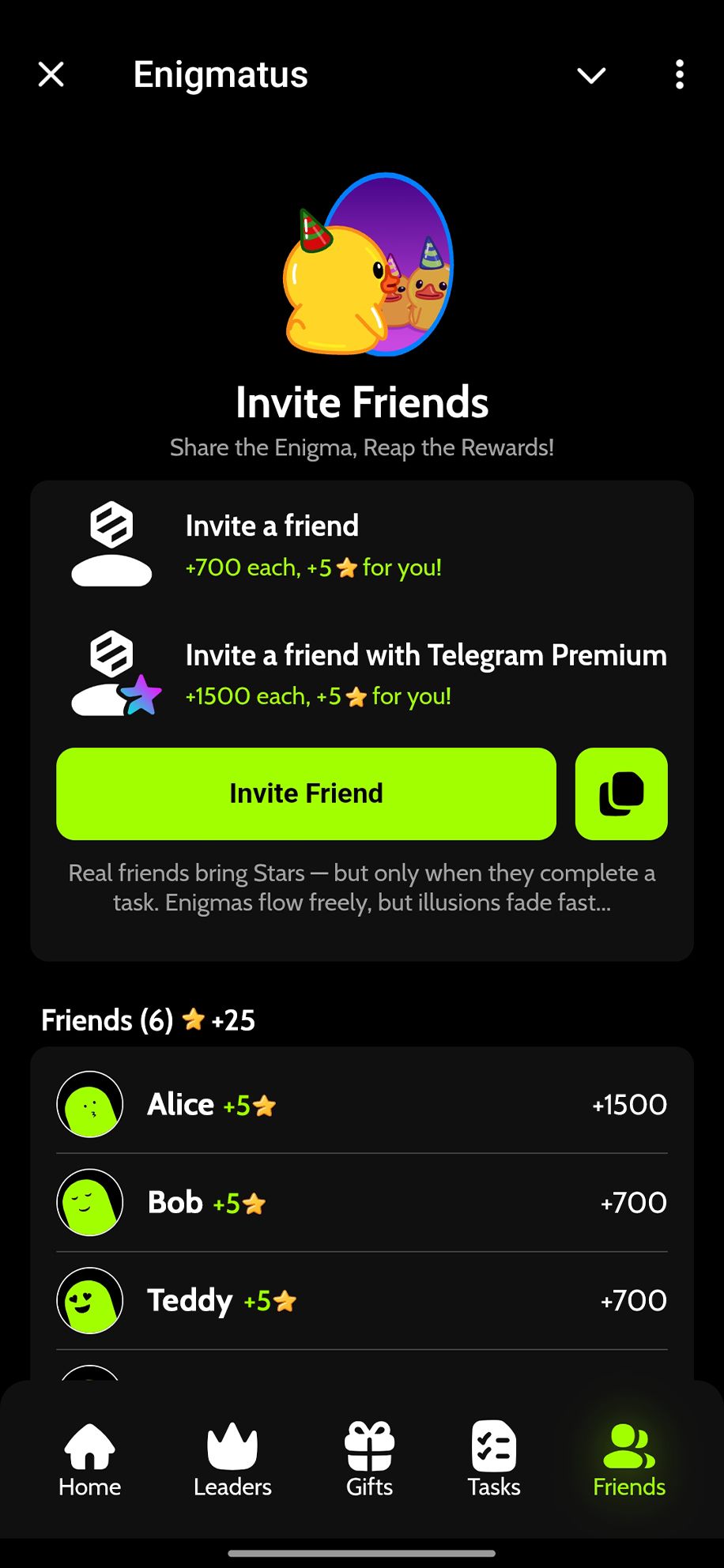724x1568 pixels.
Task: Open the three-dot overflow menu
Action: coord(679,75)
